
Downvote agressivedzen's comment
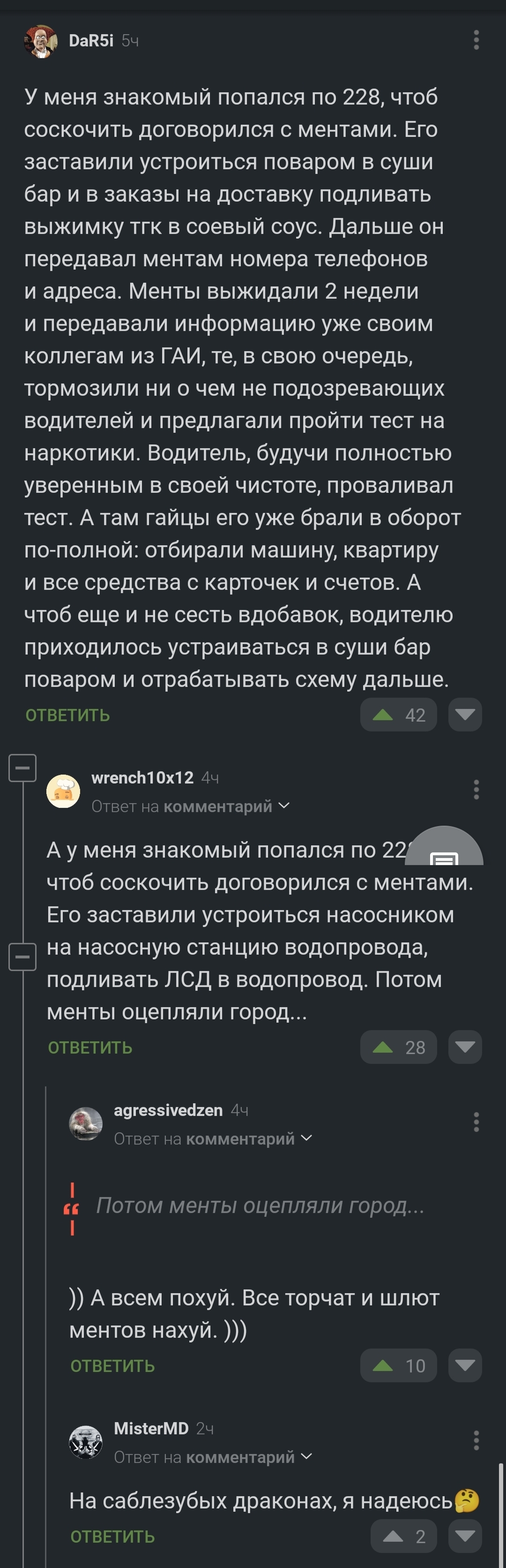465,1365
